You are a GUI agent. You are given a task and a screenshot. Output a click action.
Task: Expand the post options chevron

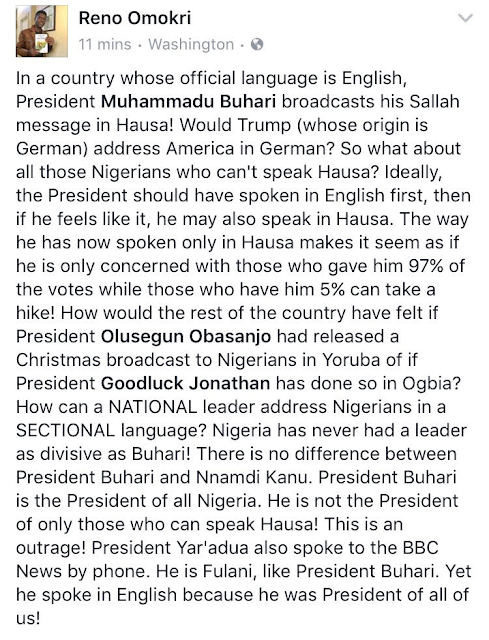coord(465,18)
